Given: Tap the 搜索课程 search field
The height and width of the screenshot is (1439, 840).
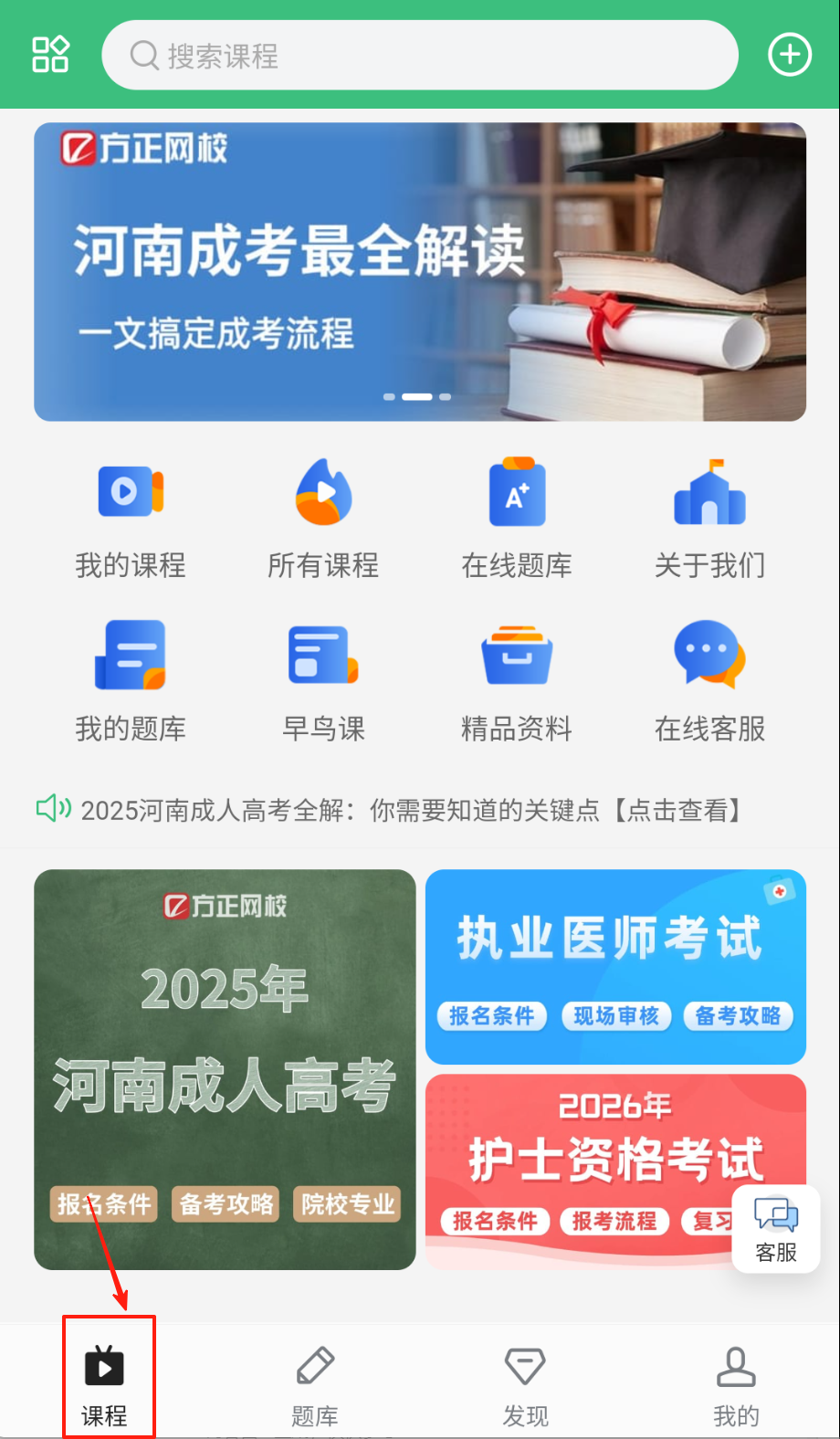Looking at the screenshot, I should click(420, 56).
